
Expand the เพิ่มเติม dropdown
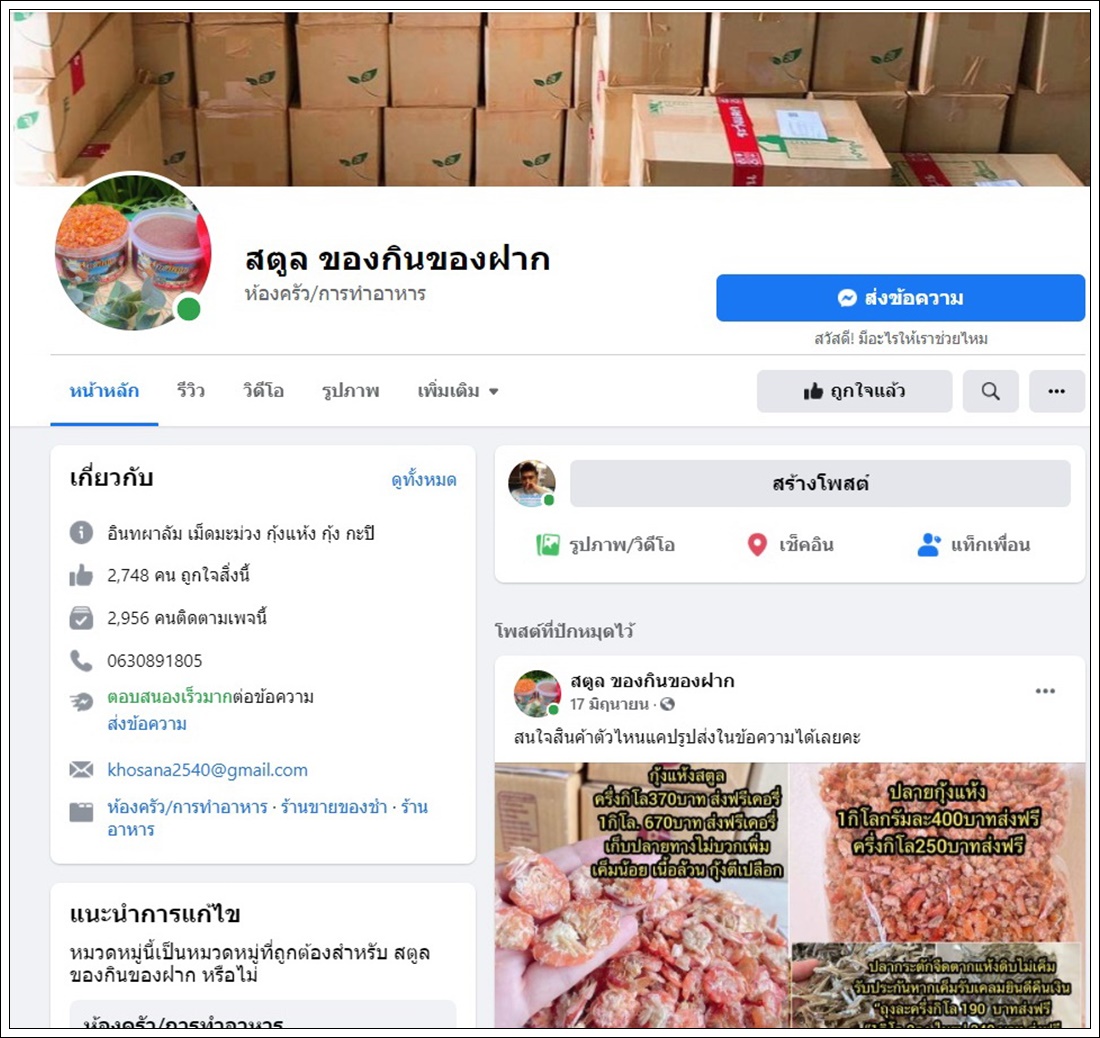click(x=458, y=391)
